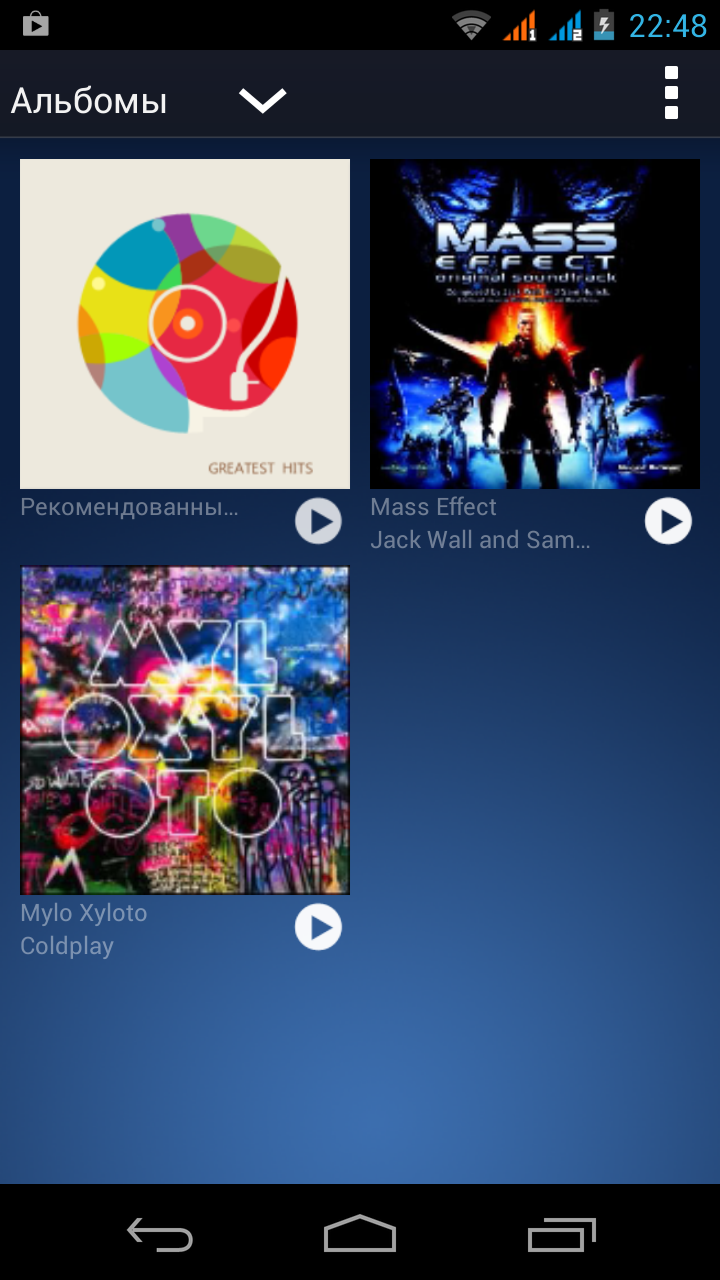Open the overflow menu
The width and height of the screenshot is (720, 1280).
(671, 94)
